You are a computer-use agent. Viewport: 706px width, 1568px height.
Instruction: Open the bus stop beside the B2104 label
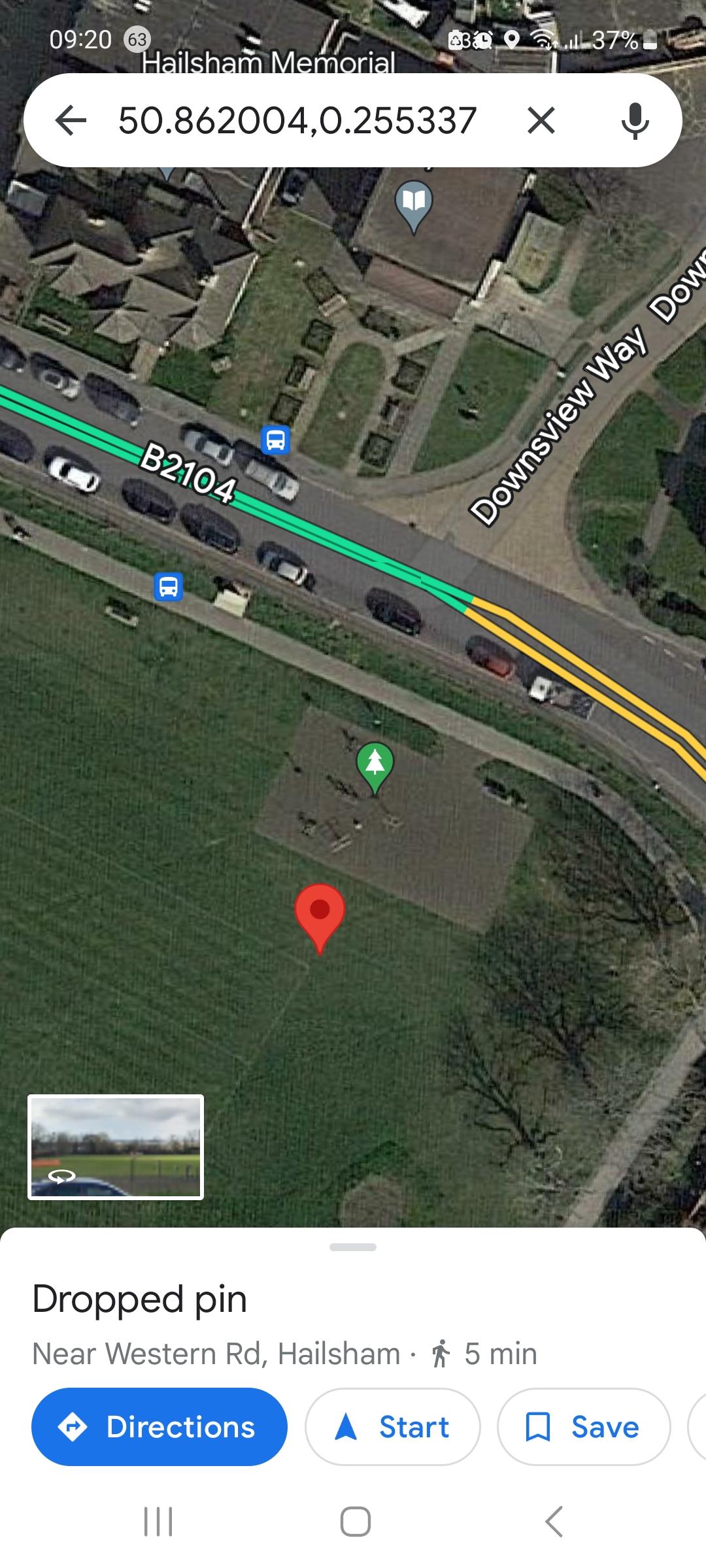click(275, 440)
